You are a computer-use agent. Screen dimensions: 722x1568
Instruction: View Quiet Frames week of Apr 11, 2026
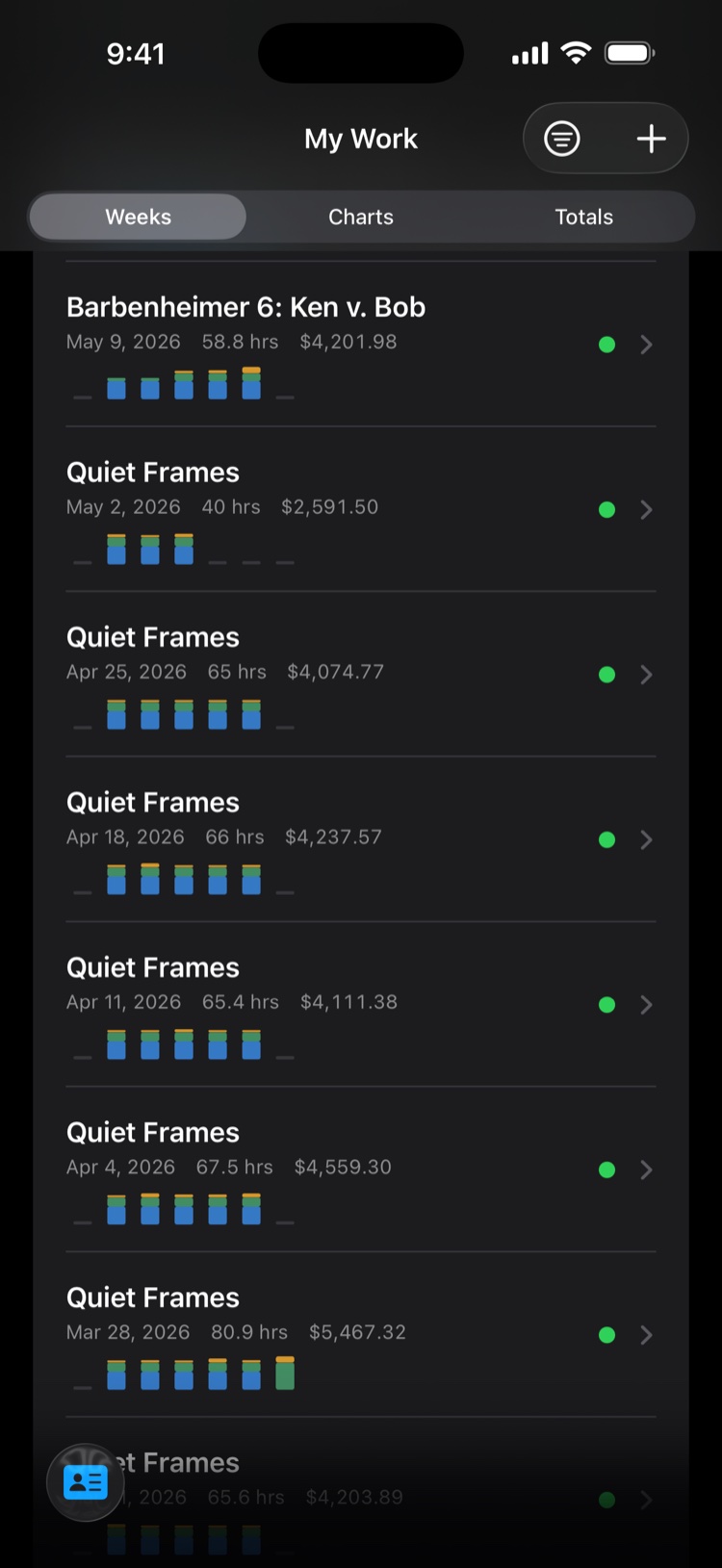tap(361, 1005)
